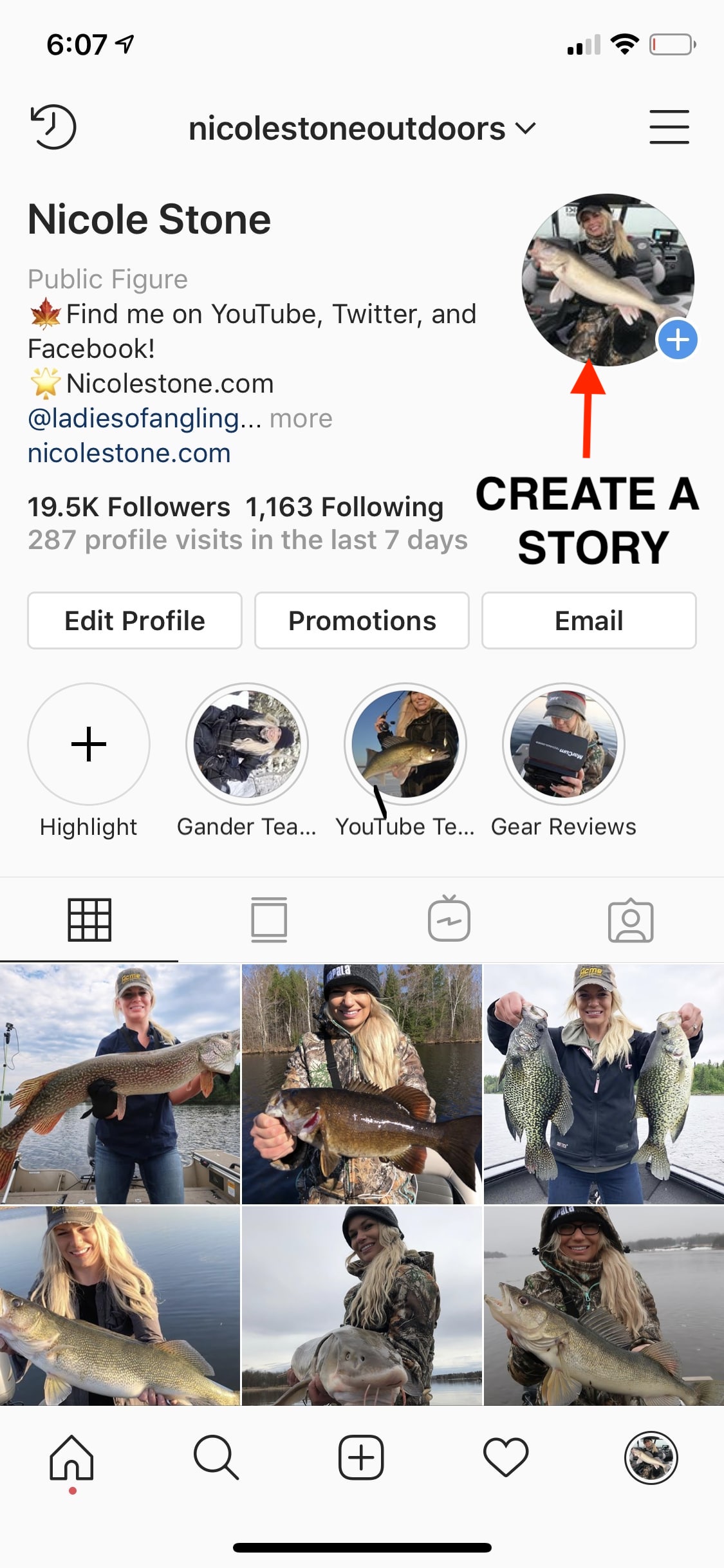Open the search tab
Screen dimensions: 724x1568
(x=216, y=1457)
